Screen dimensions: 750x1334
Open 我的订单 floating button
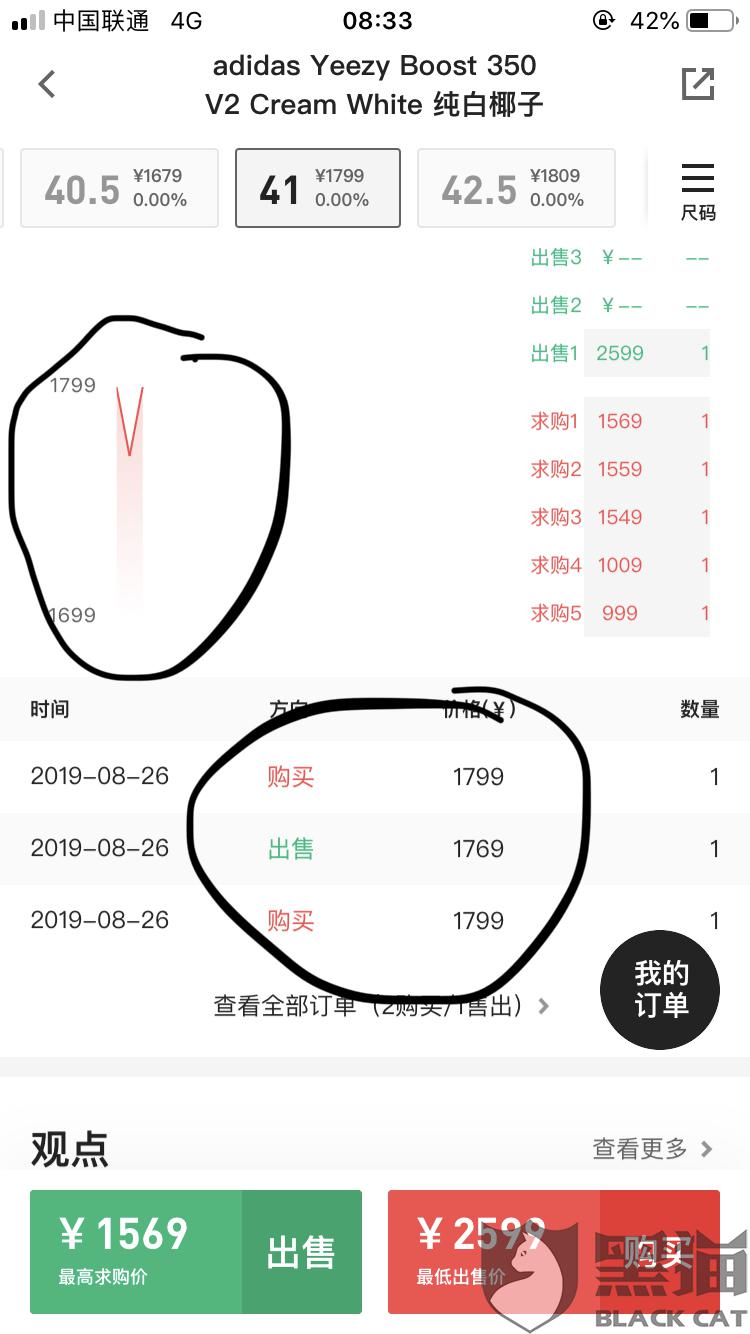pyautogui.click(x=660, y=990)
